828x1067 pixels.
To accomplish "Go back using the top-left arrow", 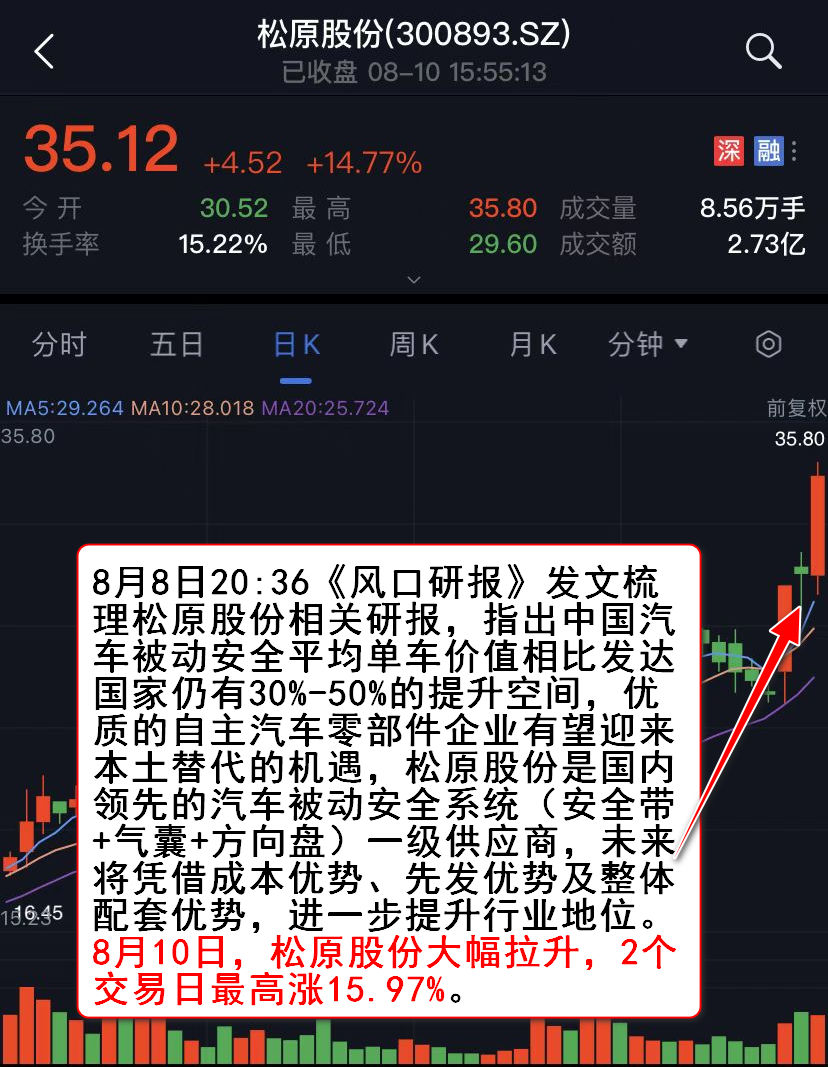I will pos(43,52).
